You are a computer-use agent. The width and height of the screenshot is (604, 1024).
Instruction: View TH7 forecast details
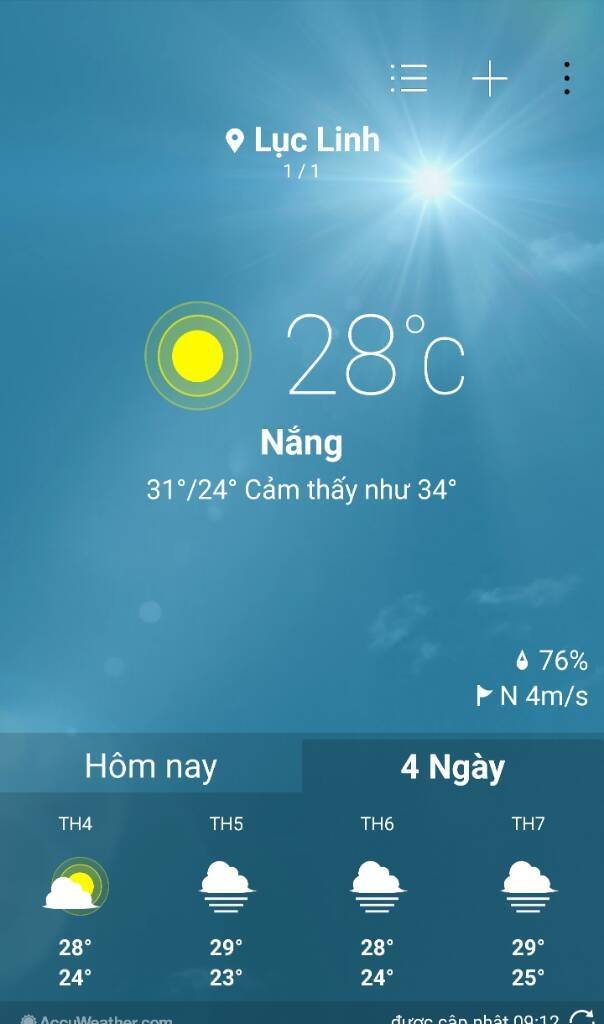point(528,900)
